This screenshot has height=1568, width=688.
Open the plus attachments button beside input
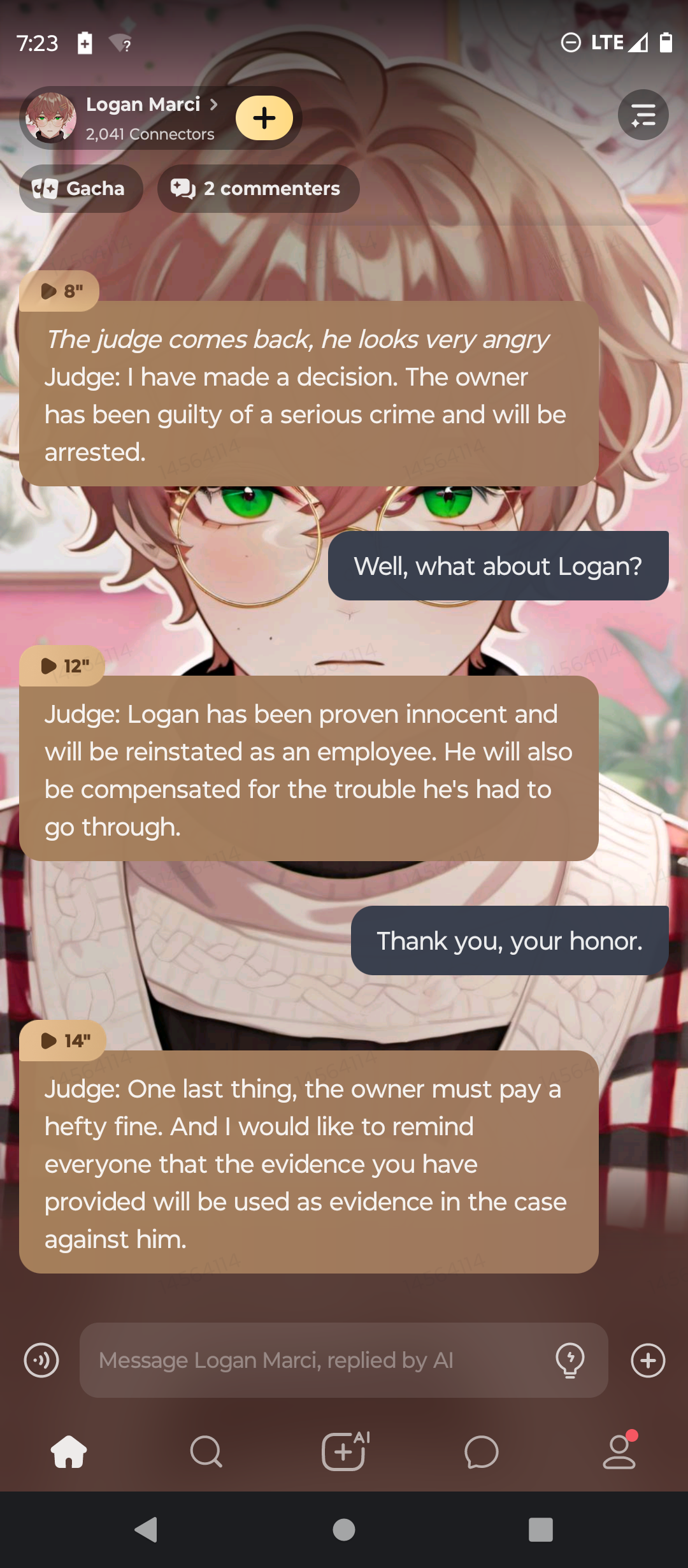pyautogui.click(x=648, y=1360)
